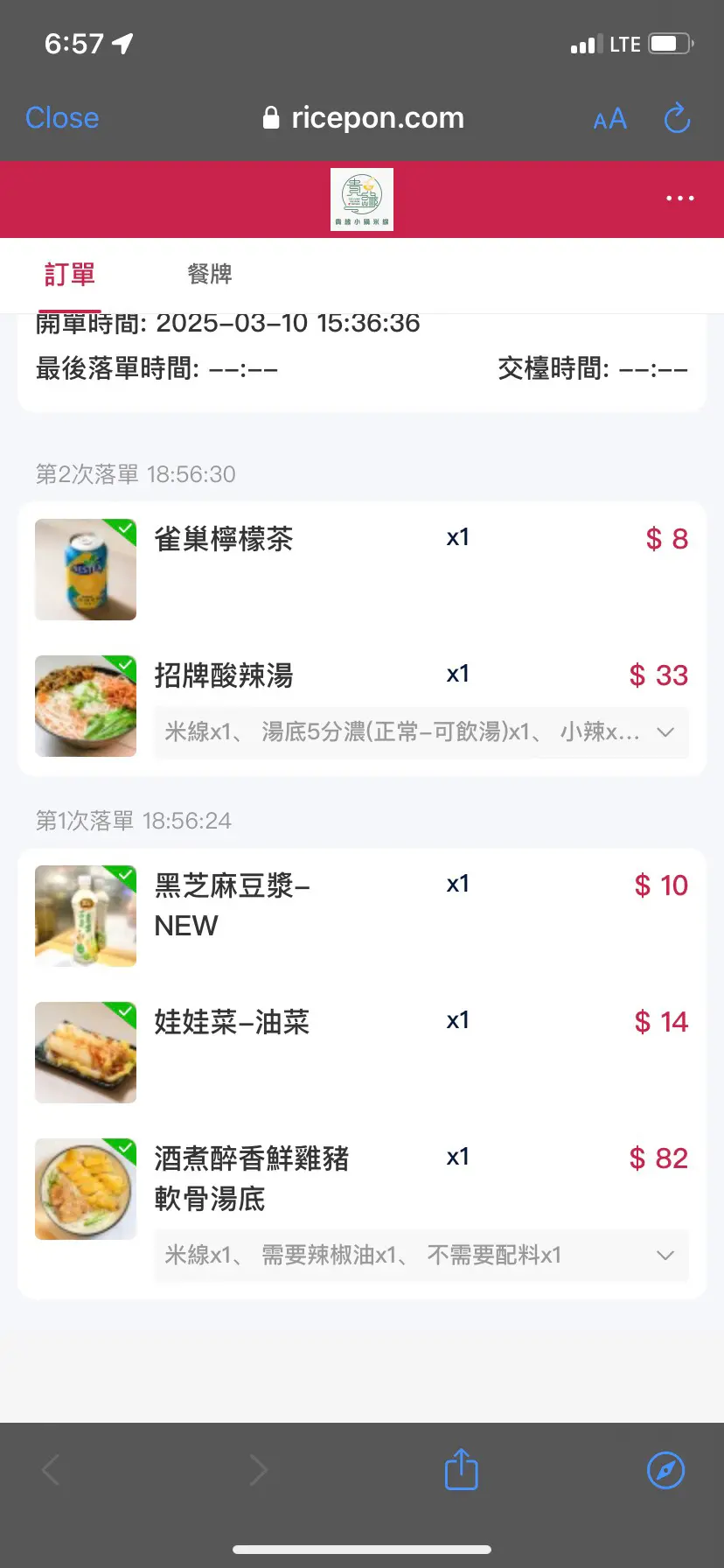The image size is (724, 1568).
Task: Open the AA text size options
Action: pyautogui.click(x=609, y=119)
